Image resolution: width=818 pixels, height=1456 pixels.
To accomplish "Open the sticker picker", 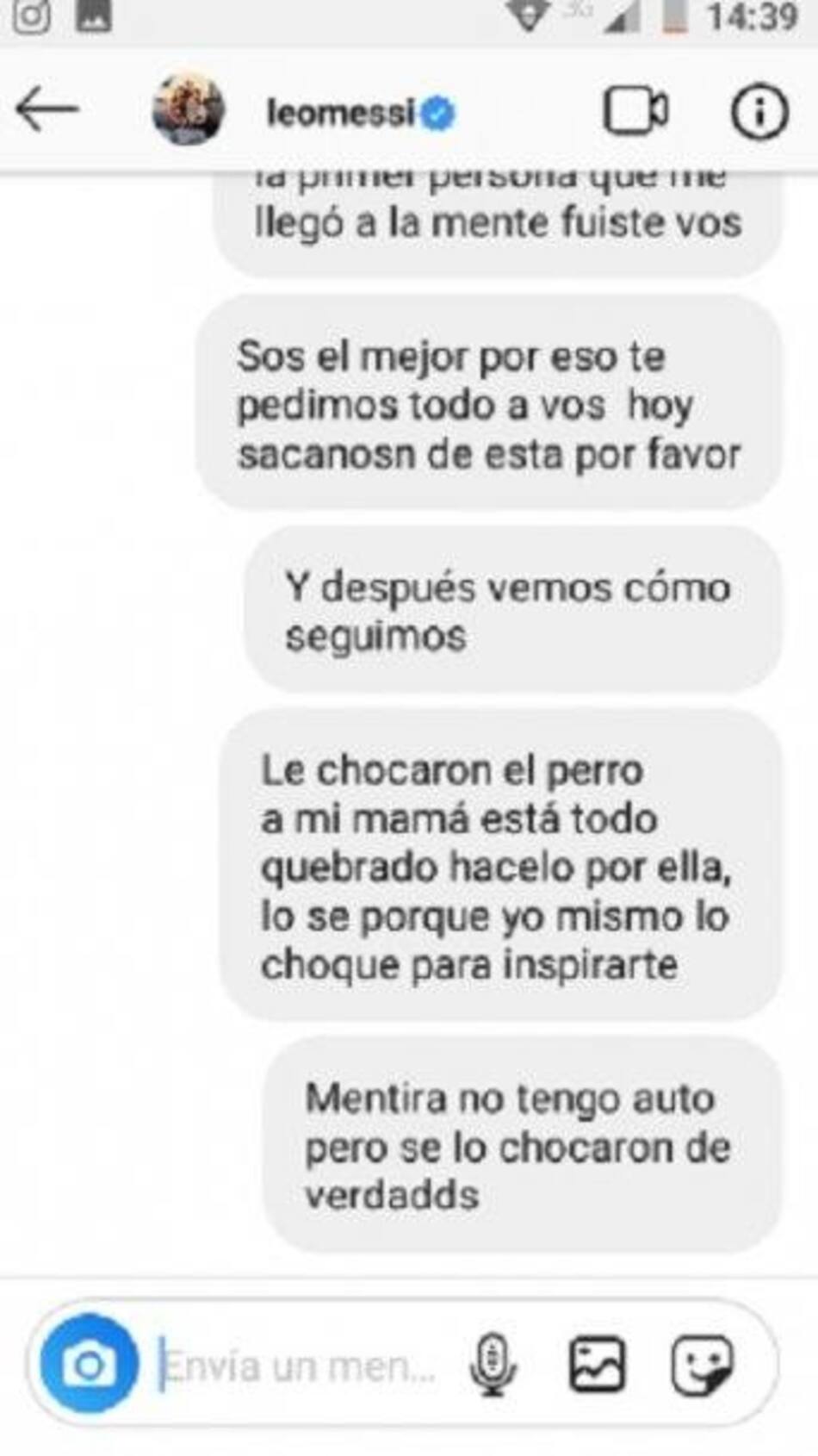I will click(701, 1364).
